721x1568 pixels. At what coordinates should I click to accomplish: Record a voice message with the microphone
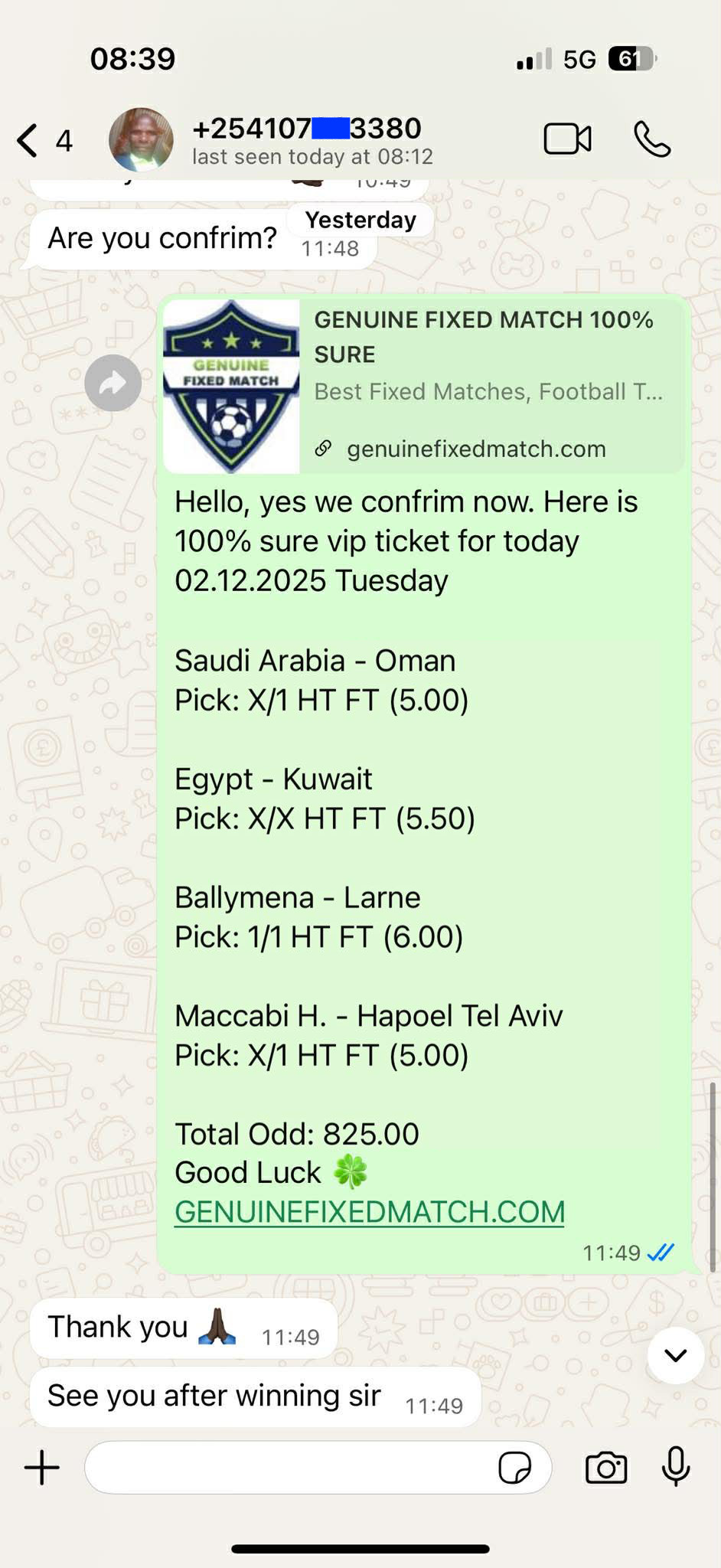coord(675,1467)
